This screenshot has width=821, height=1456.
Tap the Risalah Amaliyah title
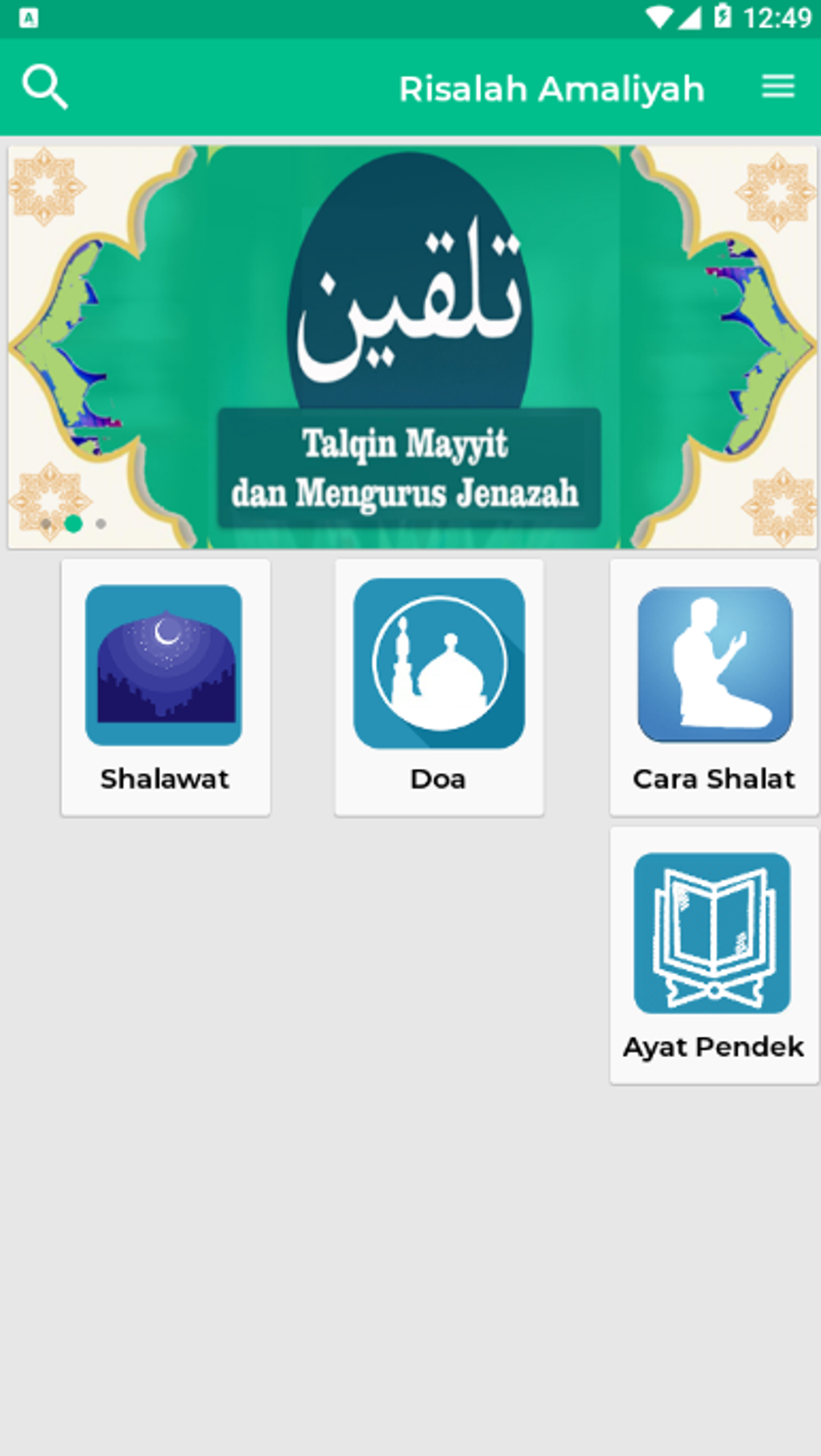552,88
